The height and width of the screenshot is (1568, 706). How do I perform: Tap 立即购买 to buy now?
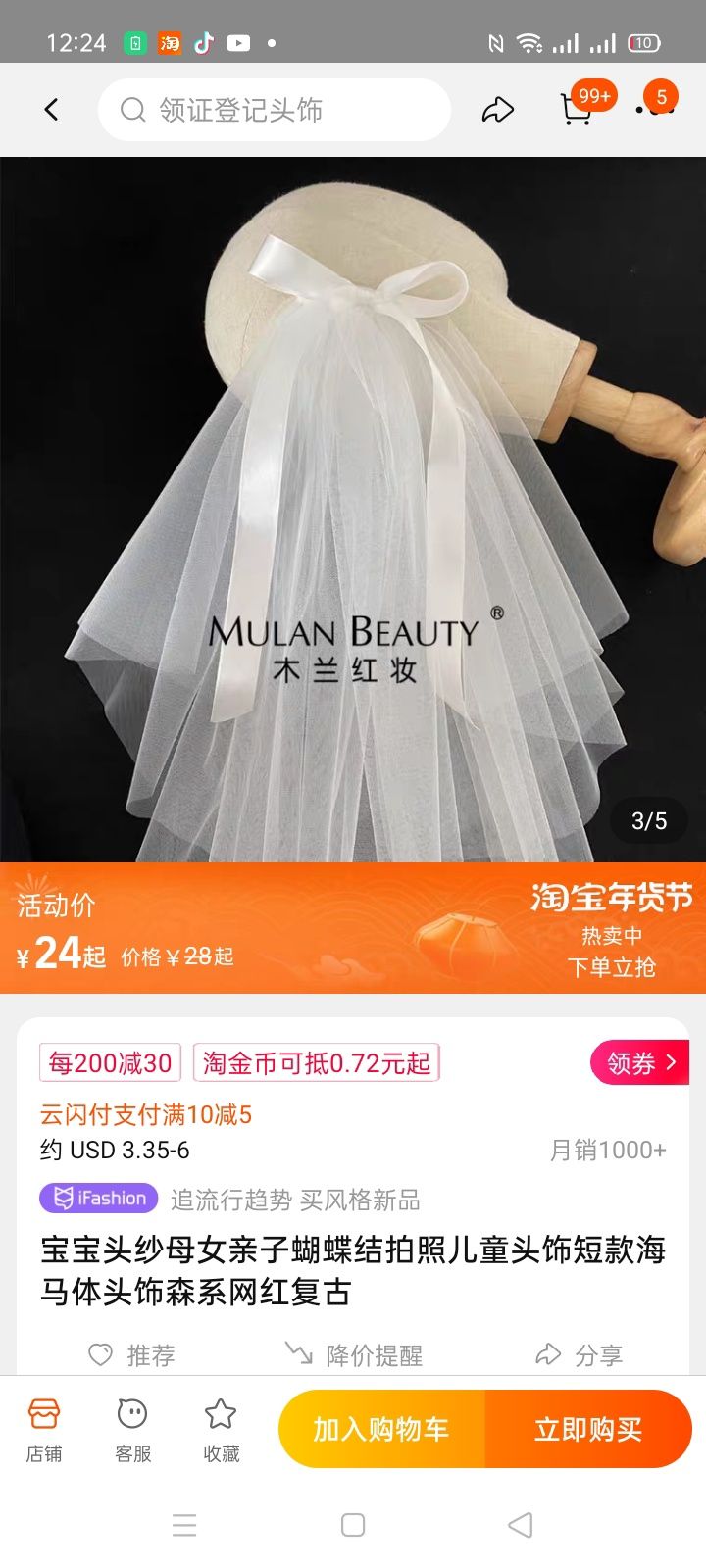(588, 1430)
